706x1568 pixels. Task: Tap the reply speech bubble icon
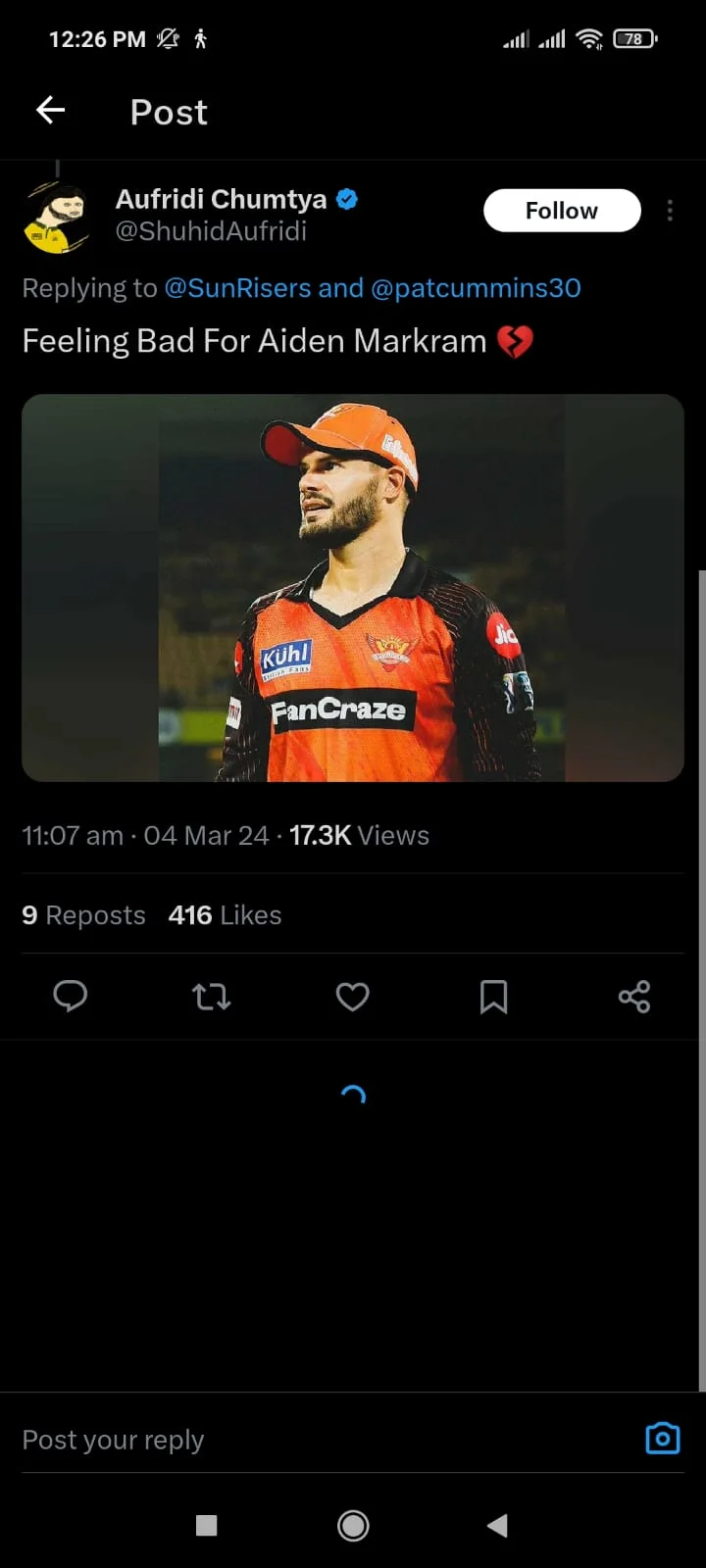coord(70,997)
